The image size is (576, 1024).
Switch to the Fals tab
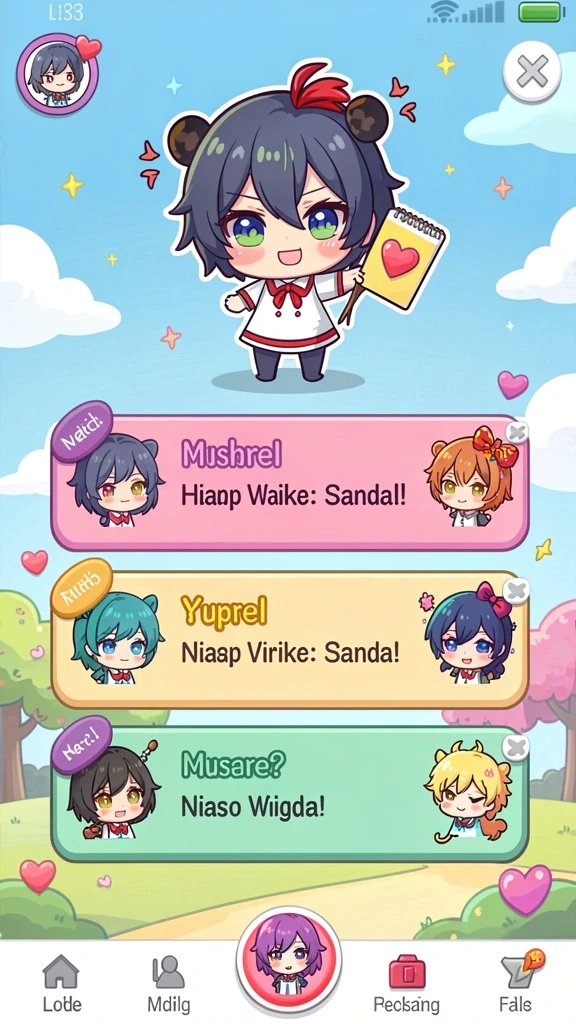pyautogui.click(x=516, y=983)
